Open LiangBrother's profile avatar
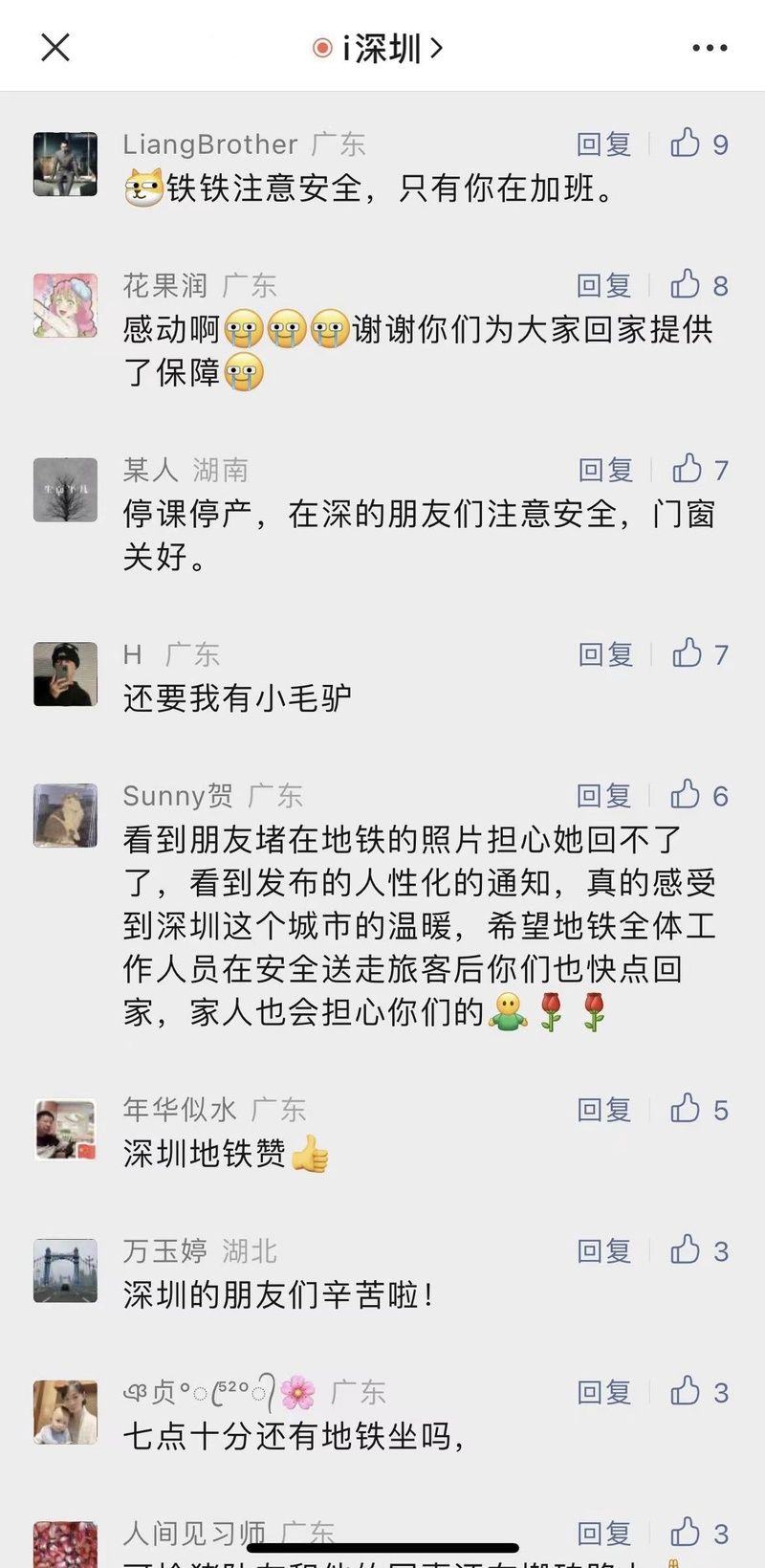The height and width of the screenshot is (1568, 765). point(66,165)
